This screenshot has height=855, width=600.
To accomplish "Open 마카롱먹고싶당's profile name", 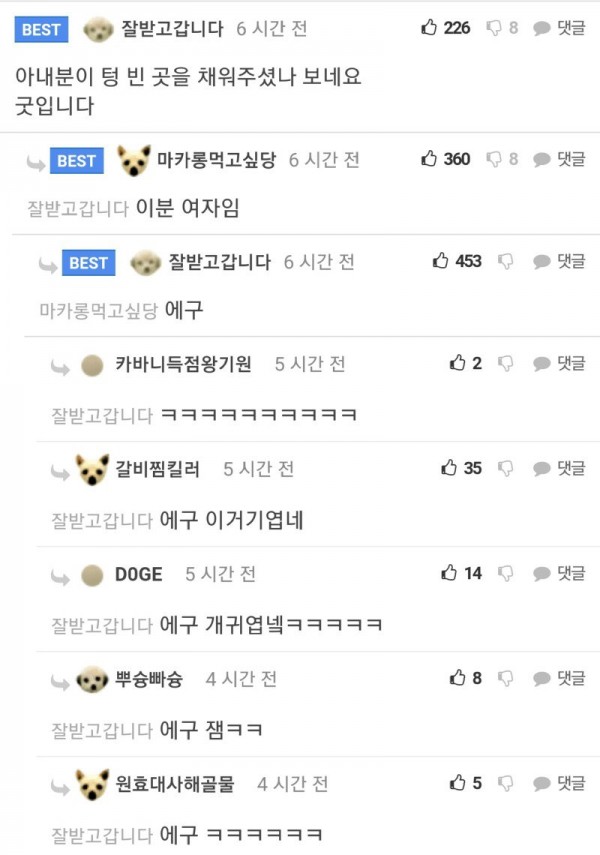I will click(x=216, y=159).
